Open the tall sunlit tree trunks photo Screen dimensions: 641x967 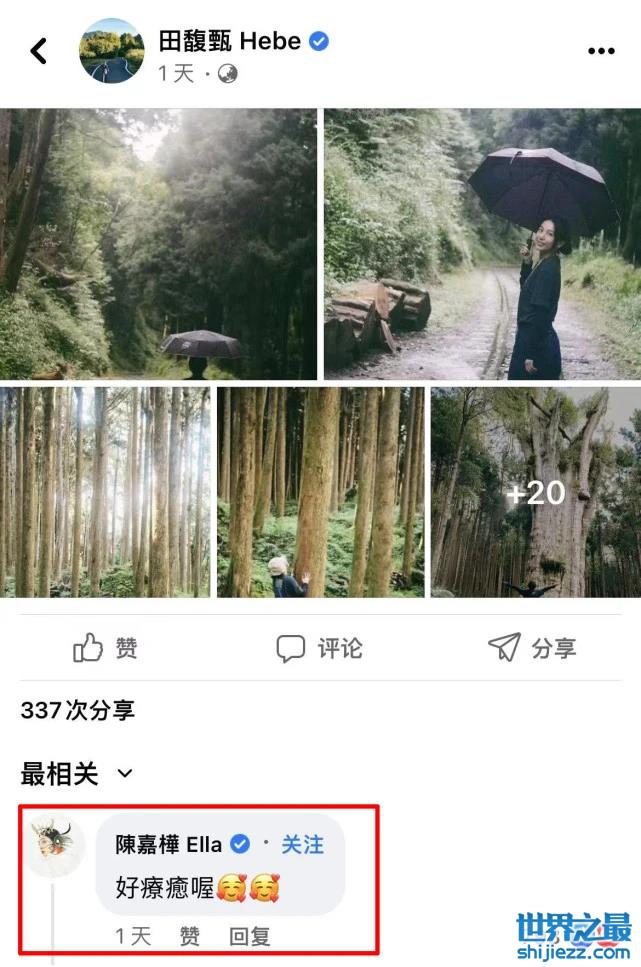(x=105, y=493)
